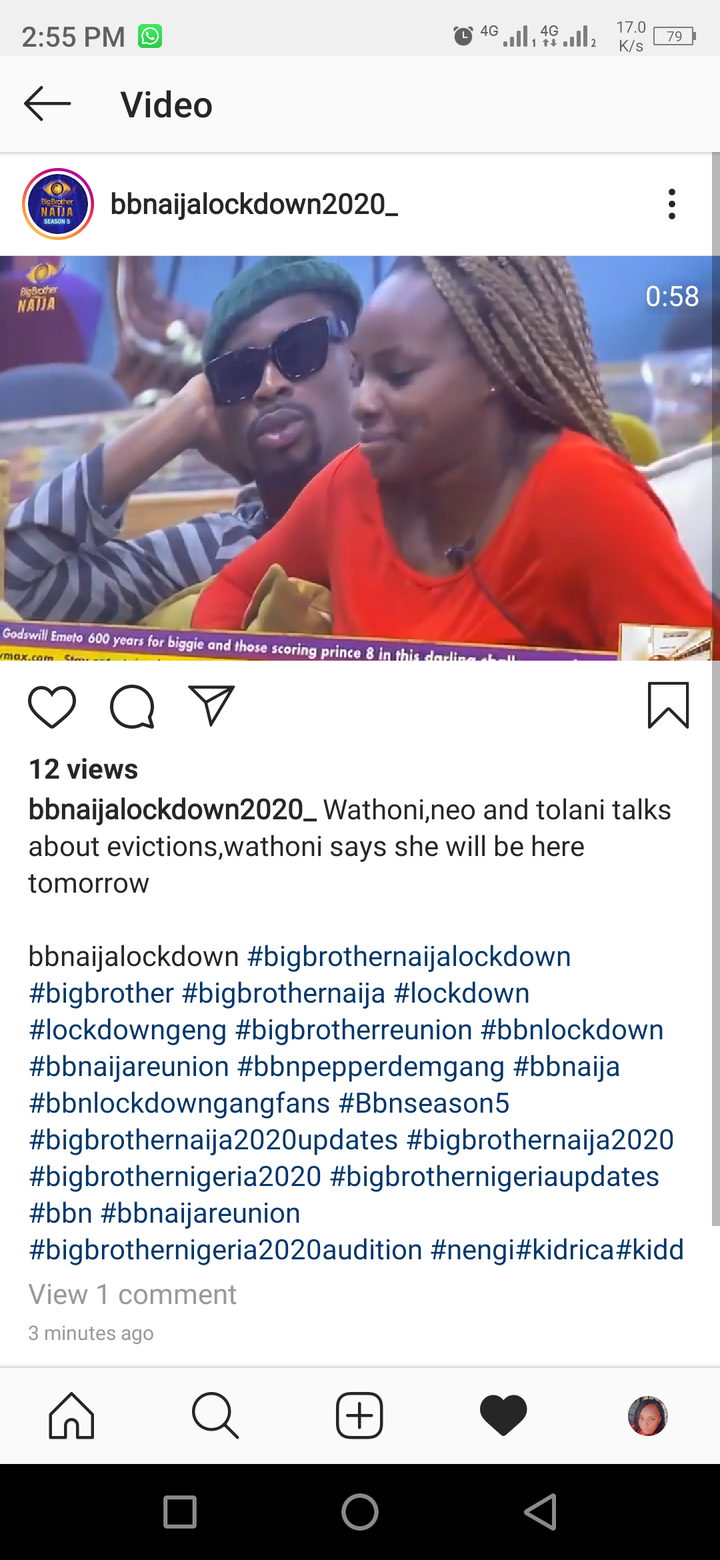Create a new post with plus tab
The image size is (720, 1560).
pyautogui.click(x=359, y=1415)
